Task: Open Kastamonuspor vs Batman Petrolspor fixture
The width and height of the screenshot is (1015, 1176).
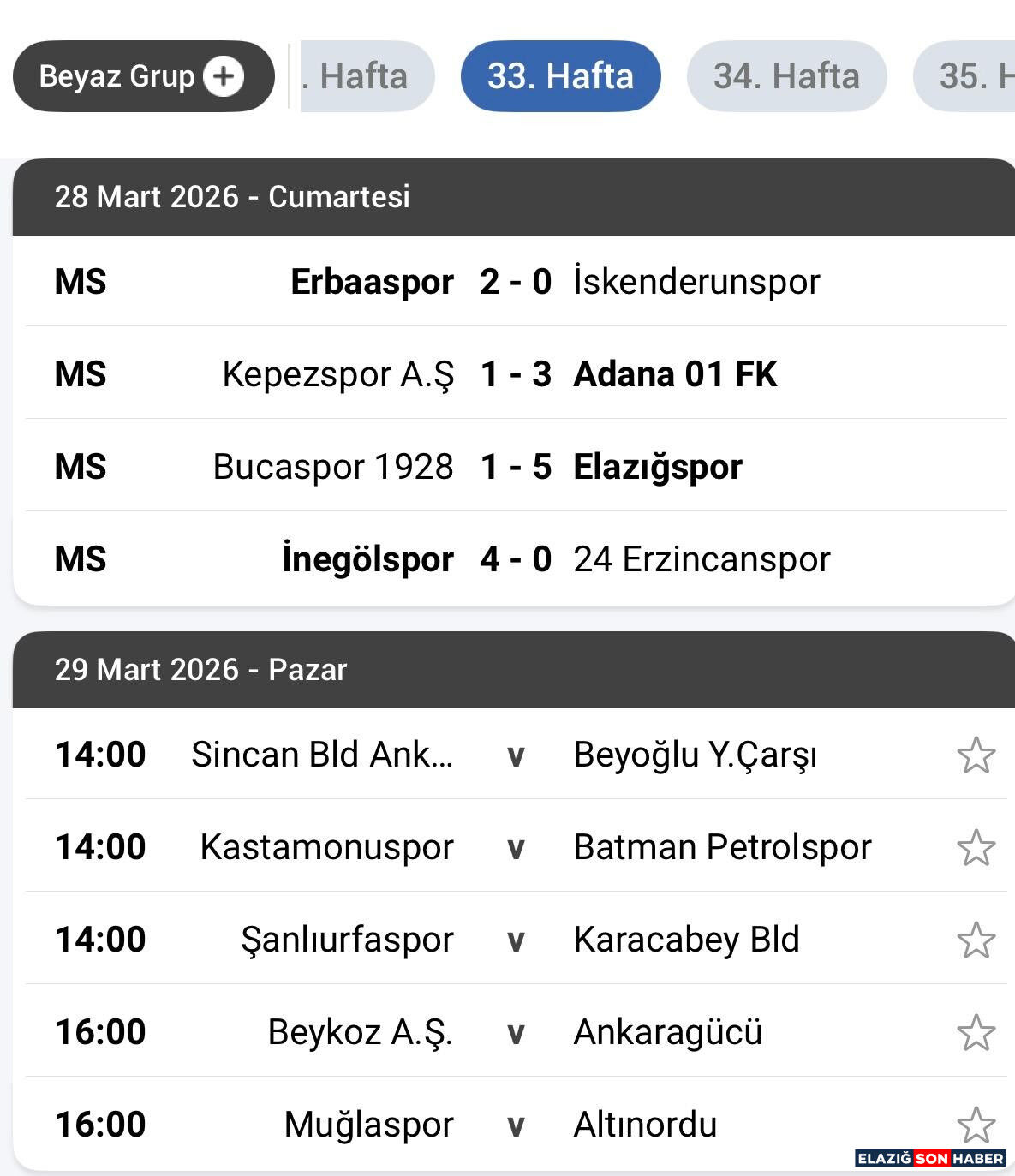Action: point(514,847)
